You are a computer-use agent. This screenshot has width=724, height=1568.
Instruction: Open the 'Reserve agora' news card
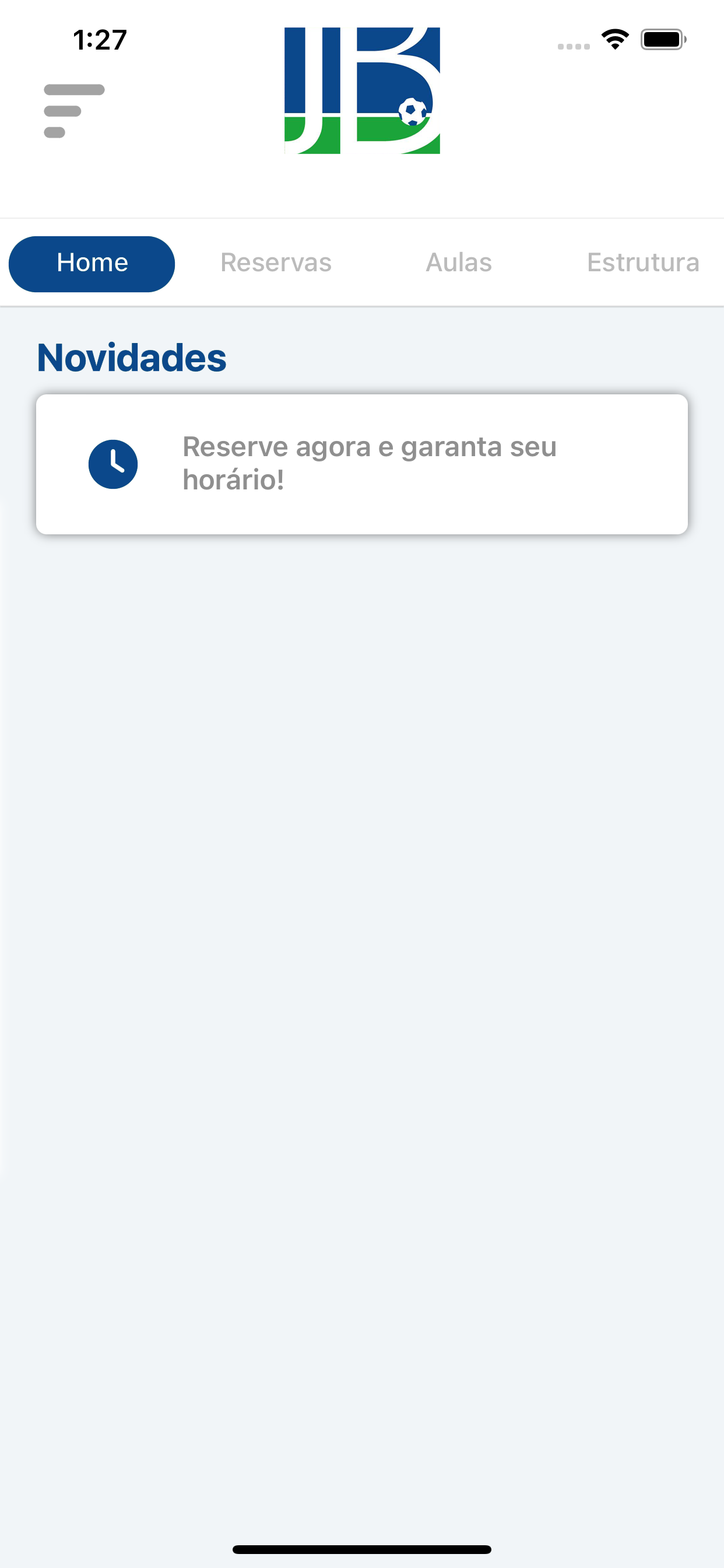[362, 464]
